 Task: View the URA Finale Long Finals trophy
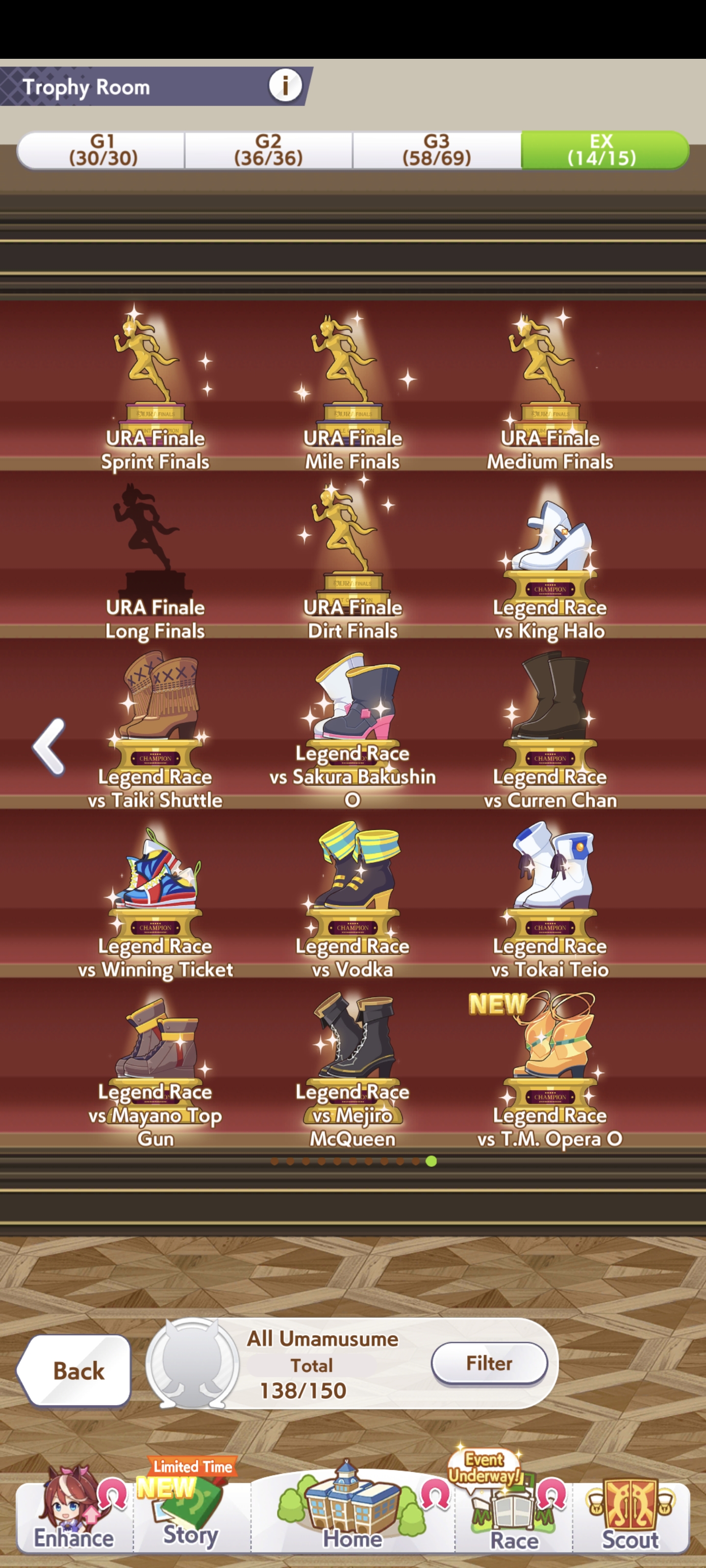click(155, 560)
